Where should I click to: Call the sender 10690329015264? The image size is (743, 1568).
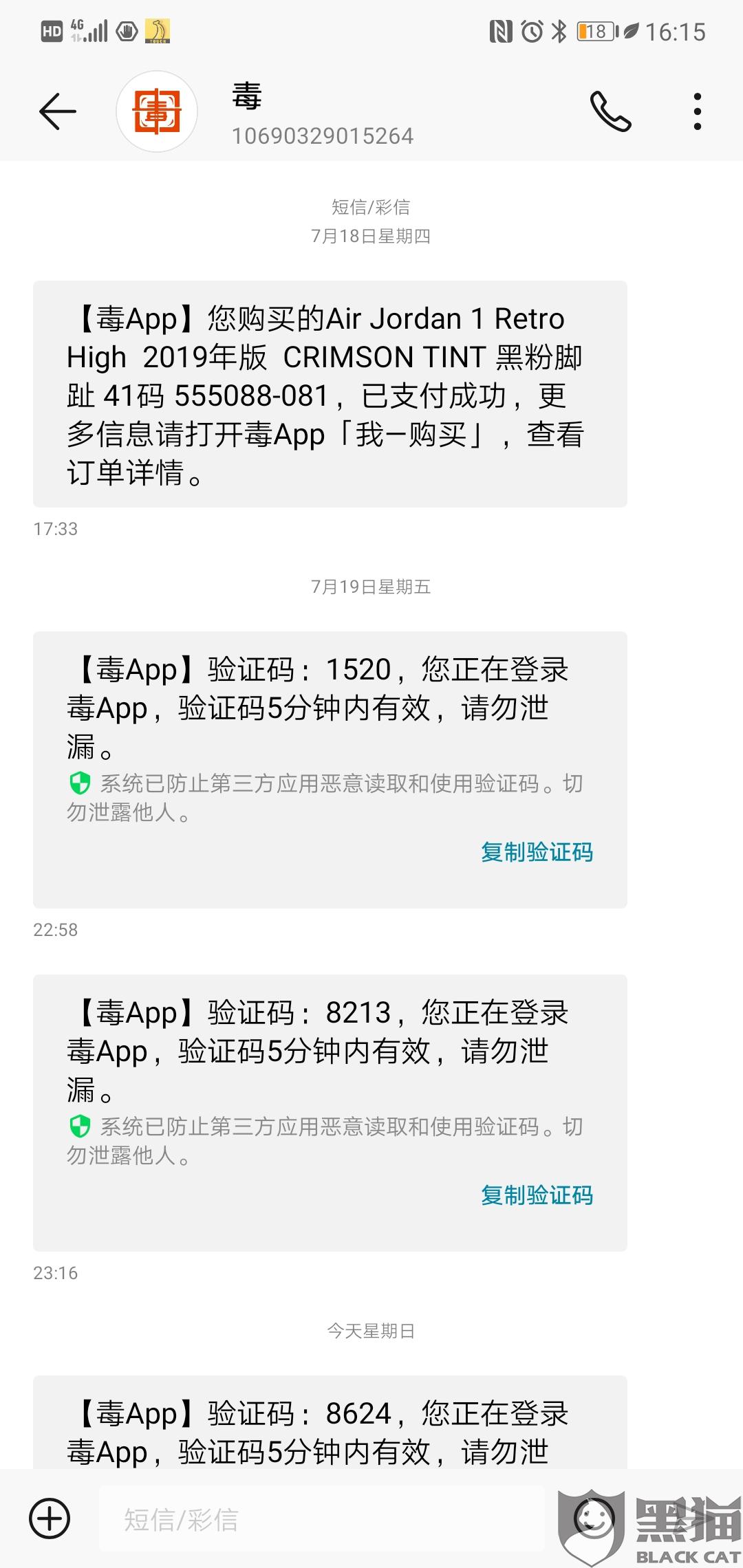click(610, 111)
